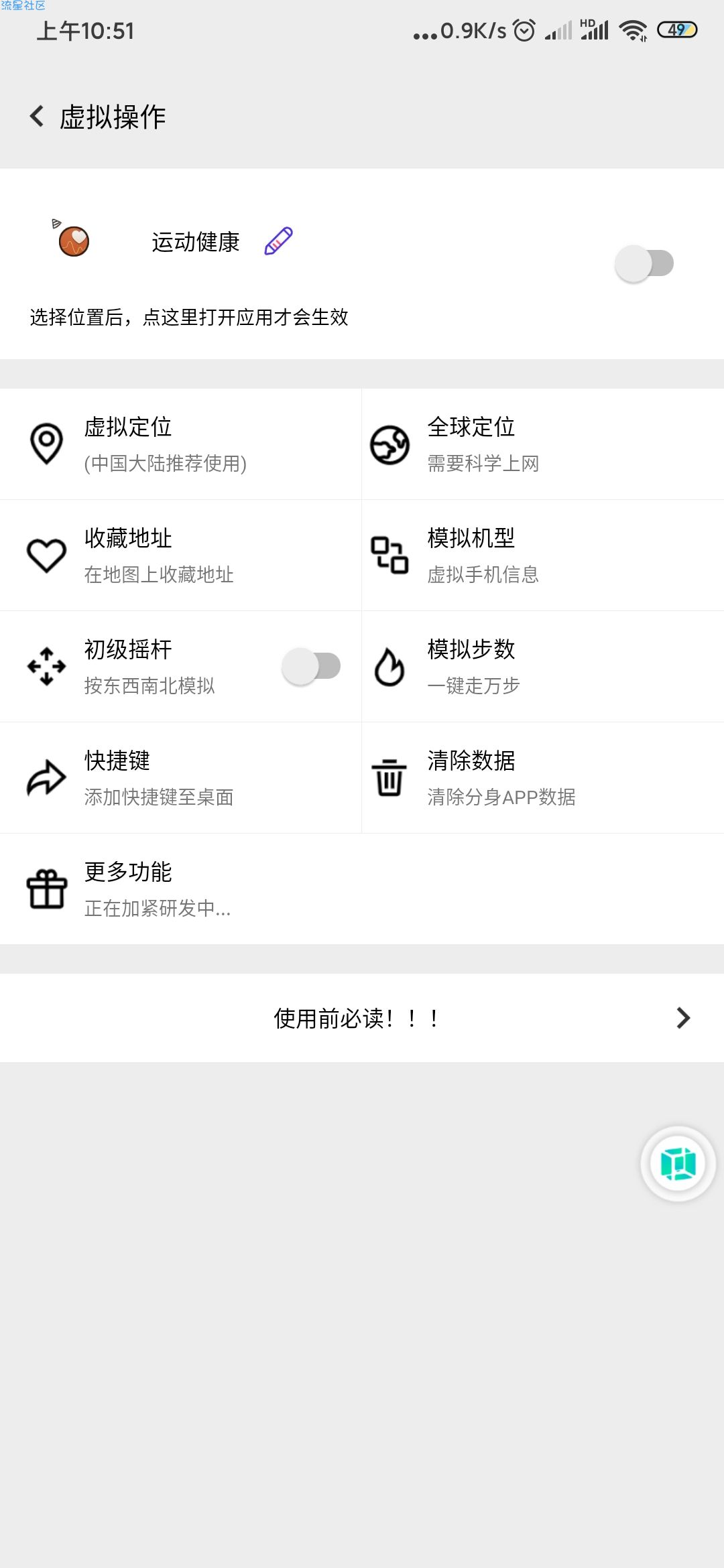The width and height of the screenshot is (724, 1568).
Task: Go back from 虚拟操作 page
Action: (x=37, y=117)
